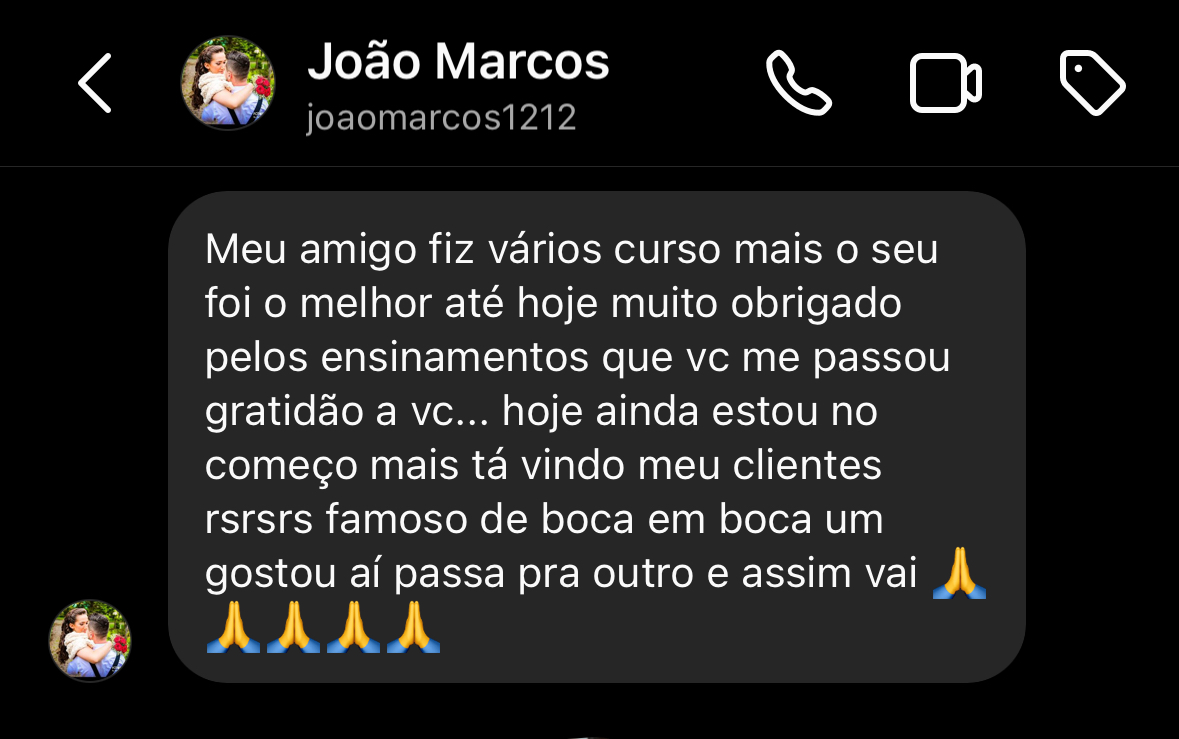
Task: Open João Marcos profile from header name
Action: coord(457,63)
